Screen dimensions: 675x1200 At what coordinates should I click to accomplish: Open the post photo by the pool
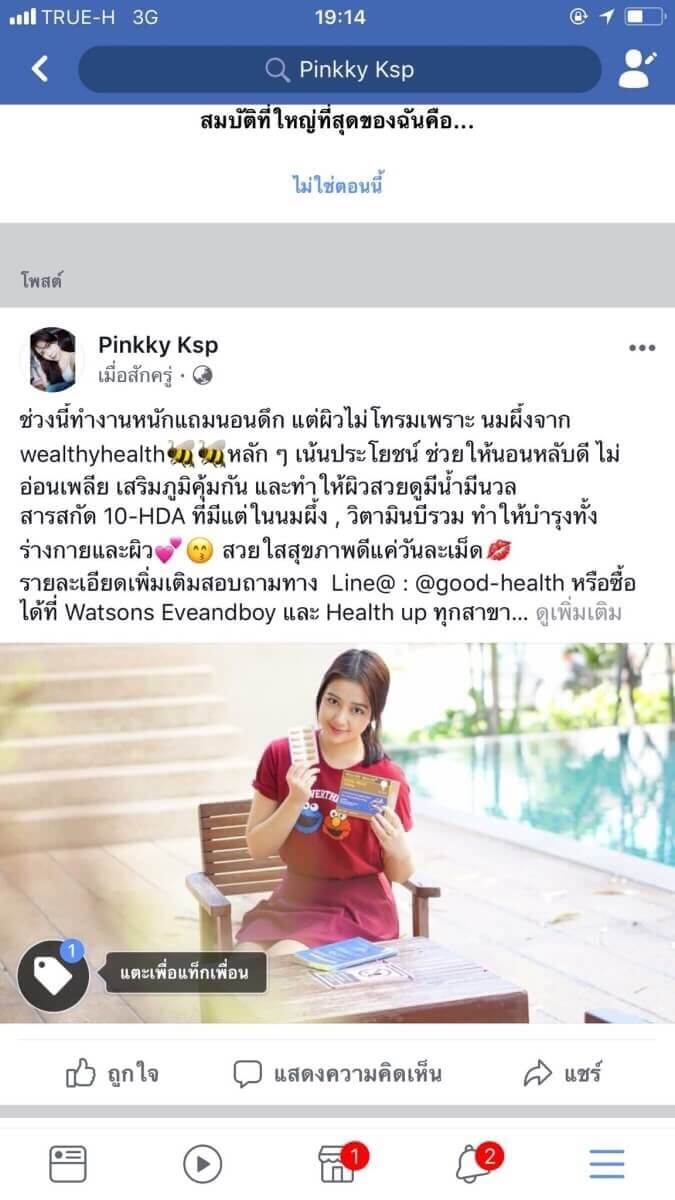(x=337, y=833)
